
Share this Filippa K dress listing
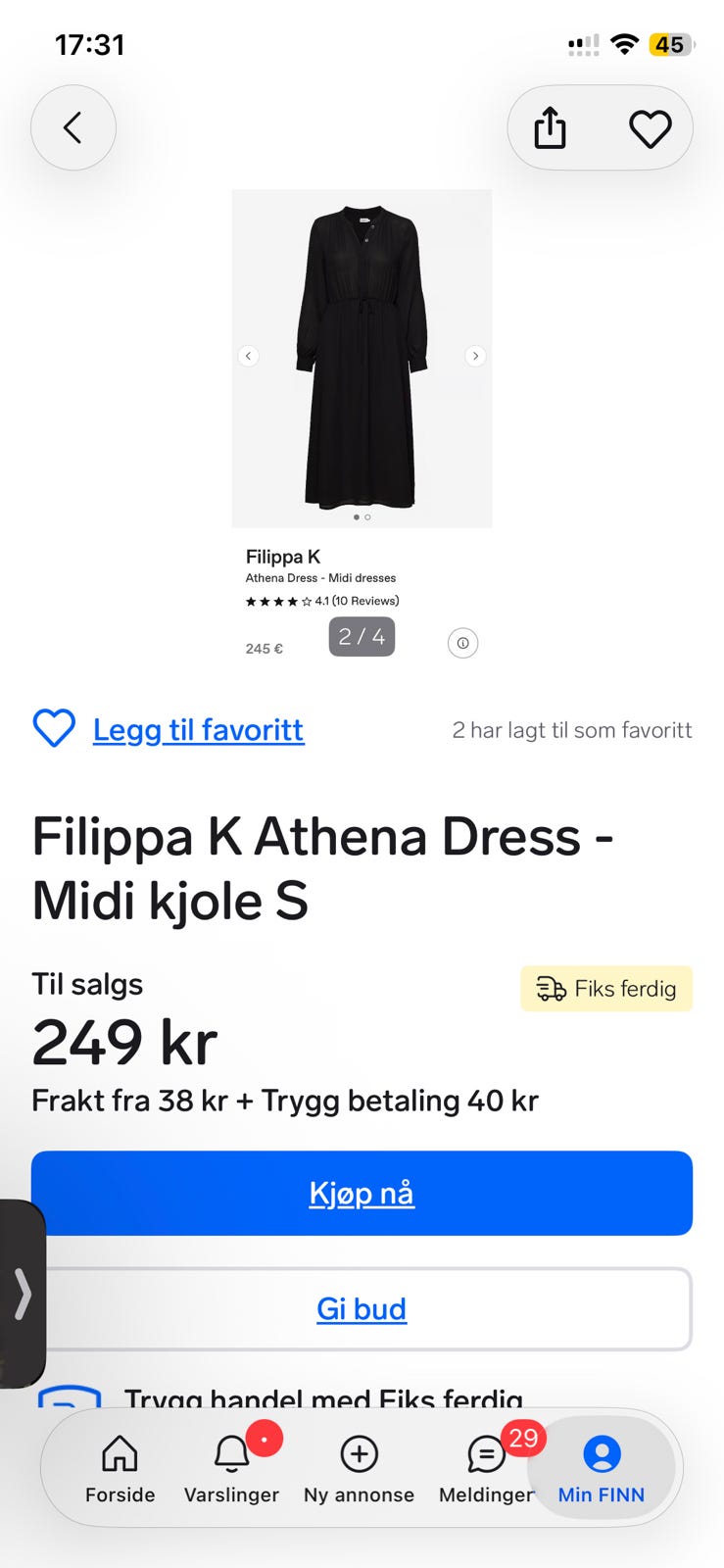pos(550,128)
